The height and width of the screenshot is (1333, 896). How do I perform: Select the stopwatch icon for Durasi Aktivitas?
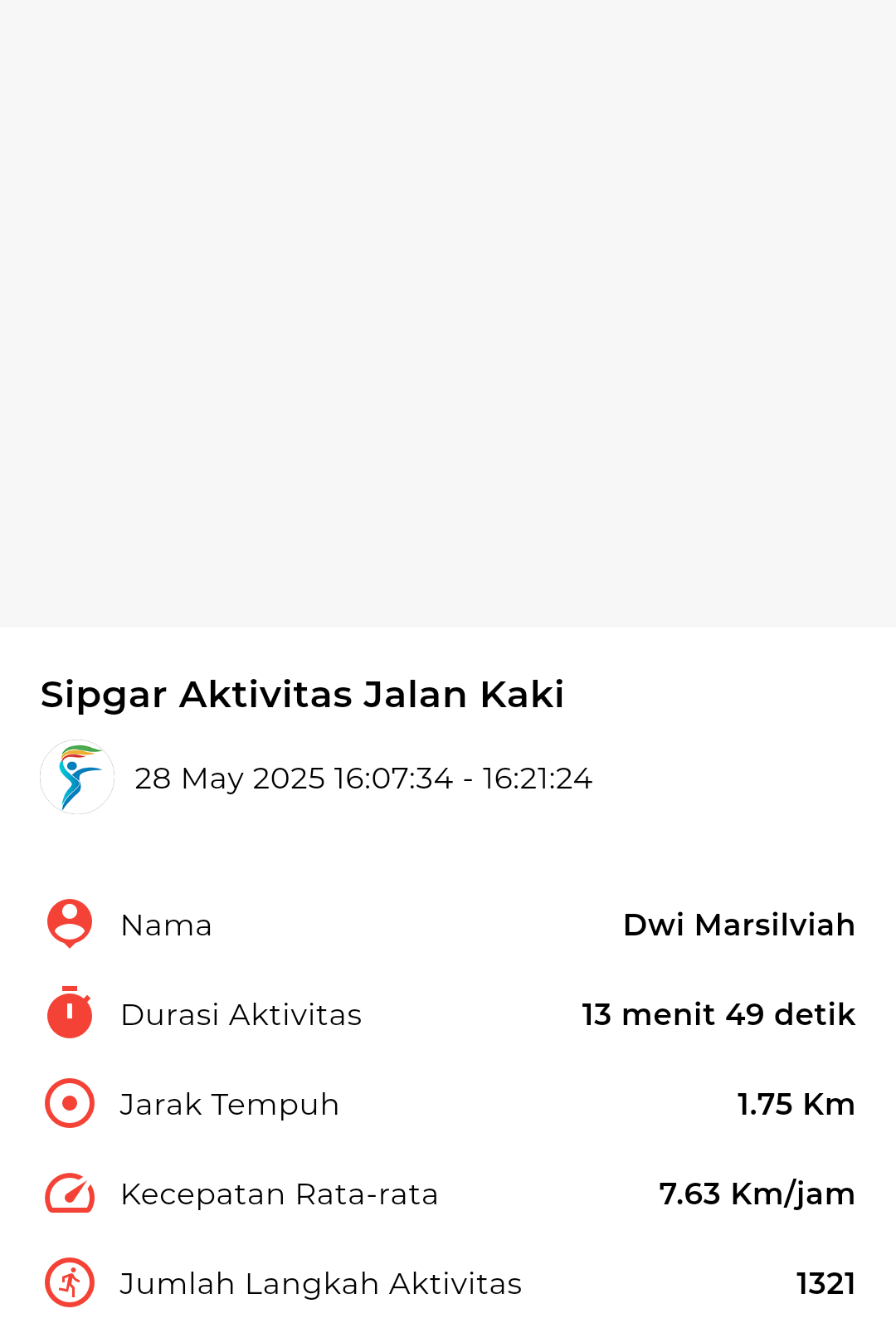tap(69, 1014)
